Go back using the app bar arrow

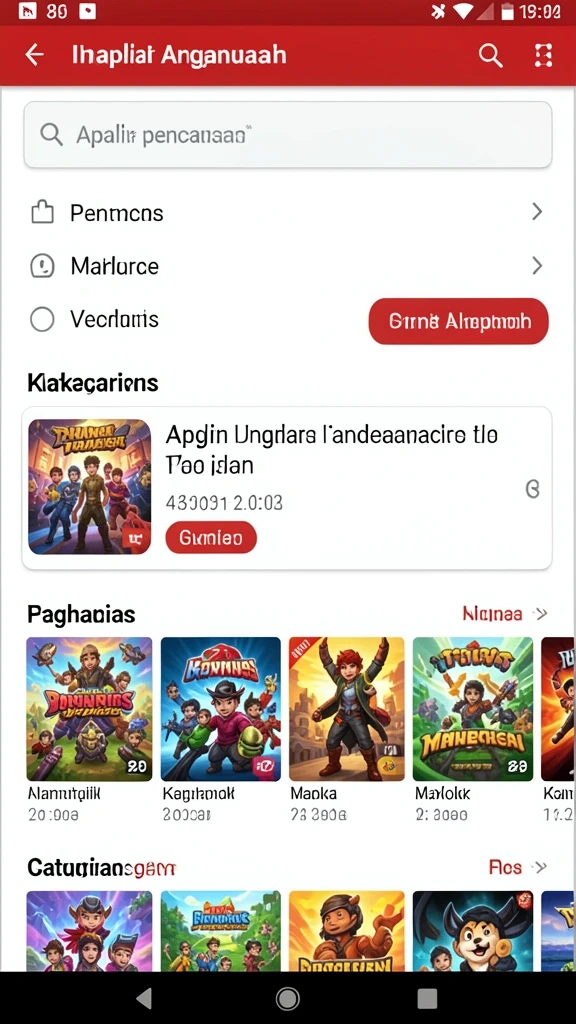click(35, 55)
